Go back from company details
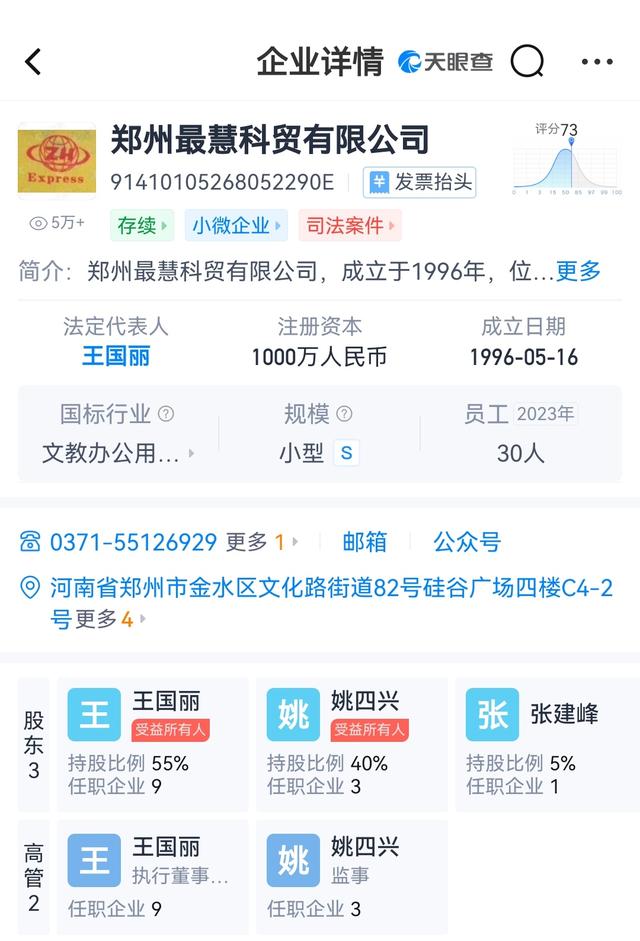 click(x=33, y=62)
